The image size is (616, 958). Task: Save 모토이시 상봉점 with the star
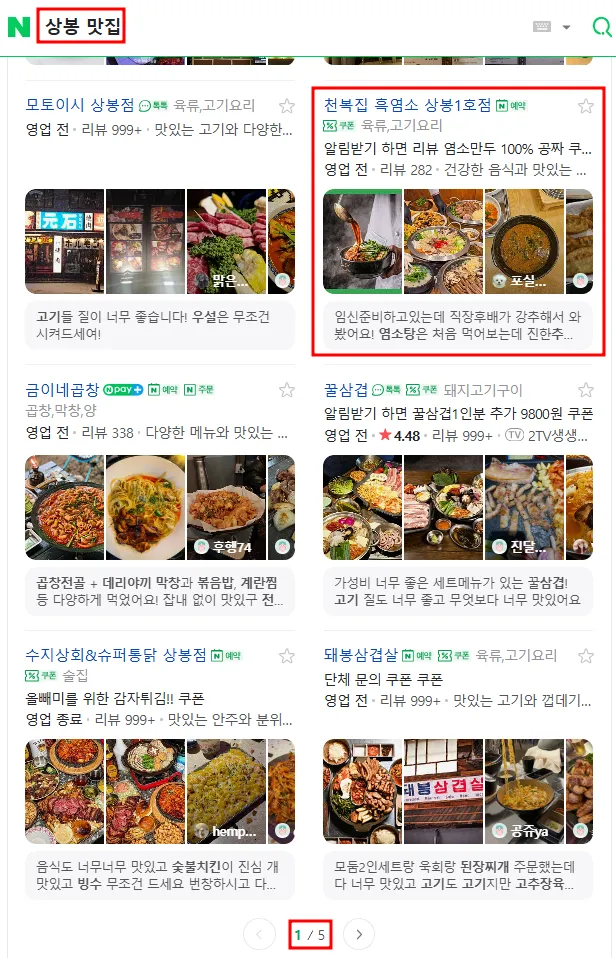point(287,106)
